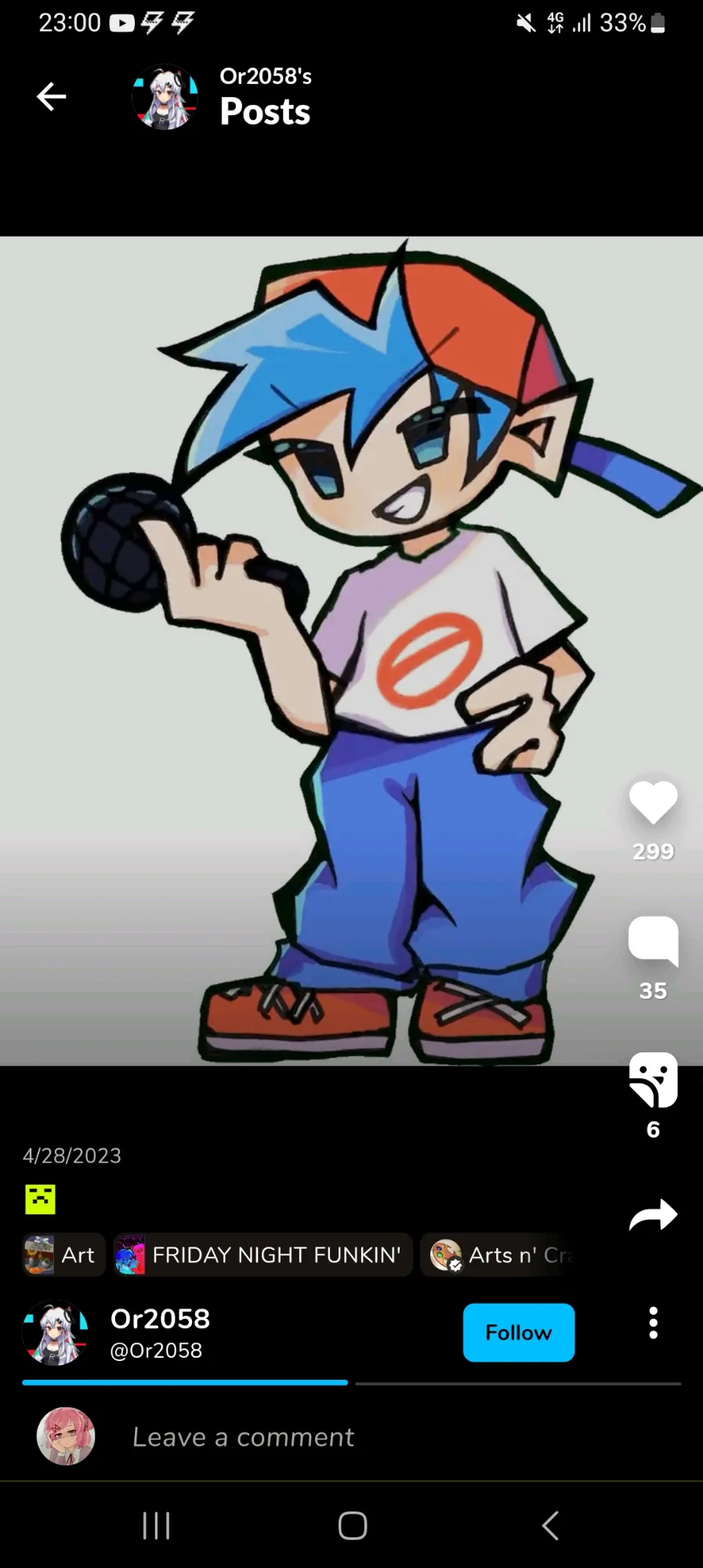
Task: Like the post with the heart icon
Action: [653, 803]
